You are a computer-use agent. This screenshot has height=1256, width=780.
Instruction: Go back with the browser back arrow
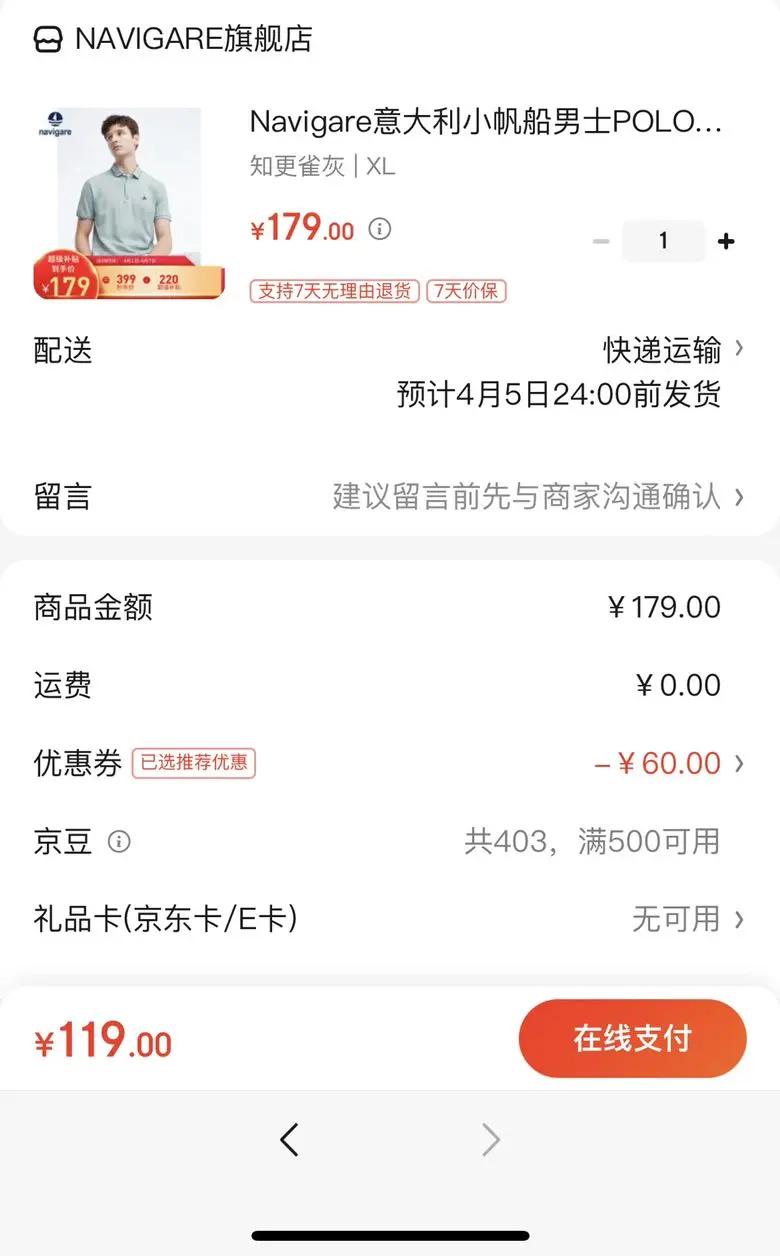click(289, 1139)
